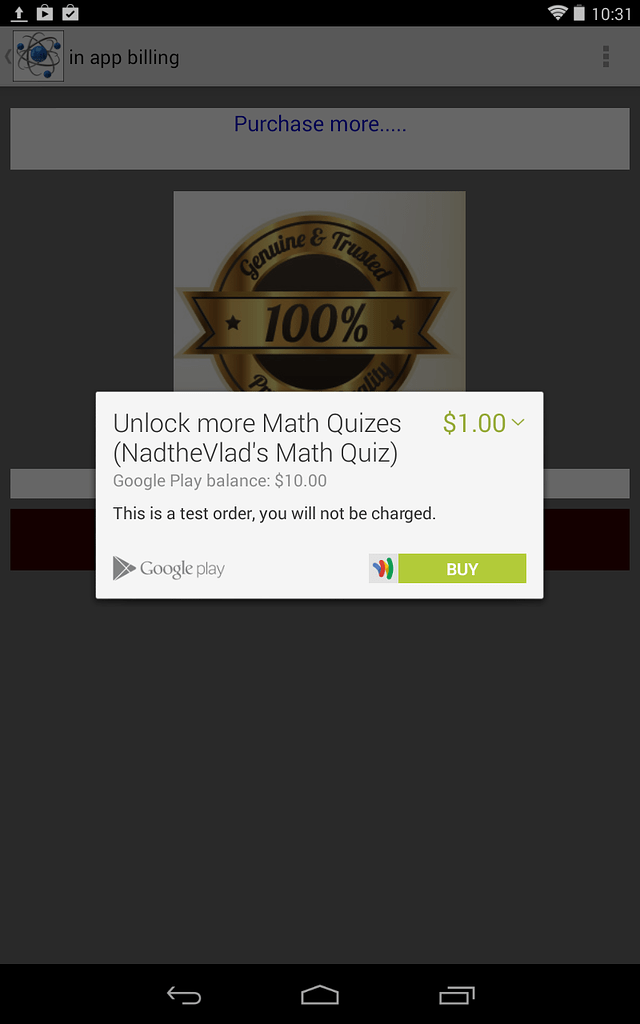The image size is (640, 1024).
Task: Go to the home screen
Action: point(320,994)
